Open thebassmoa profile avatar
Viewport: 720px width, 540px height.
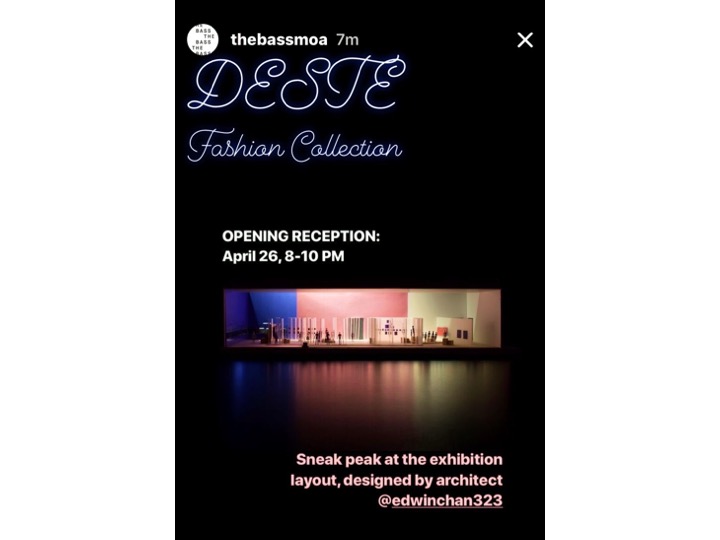click(x=203, y=40)
